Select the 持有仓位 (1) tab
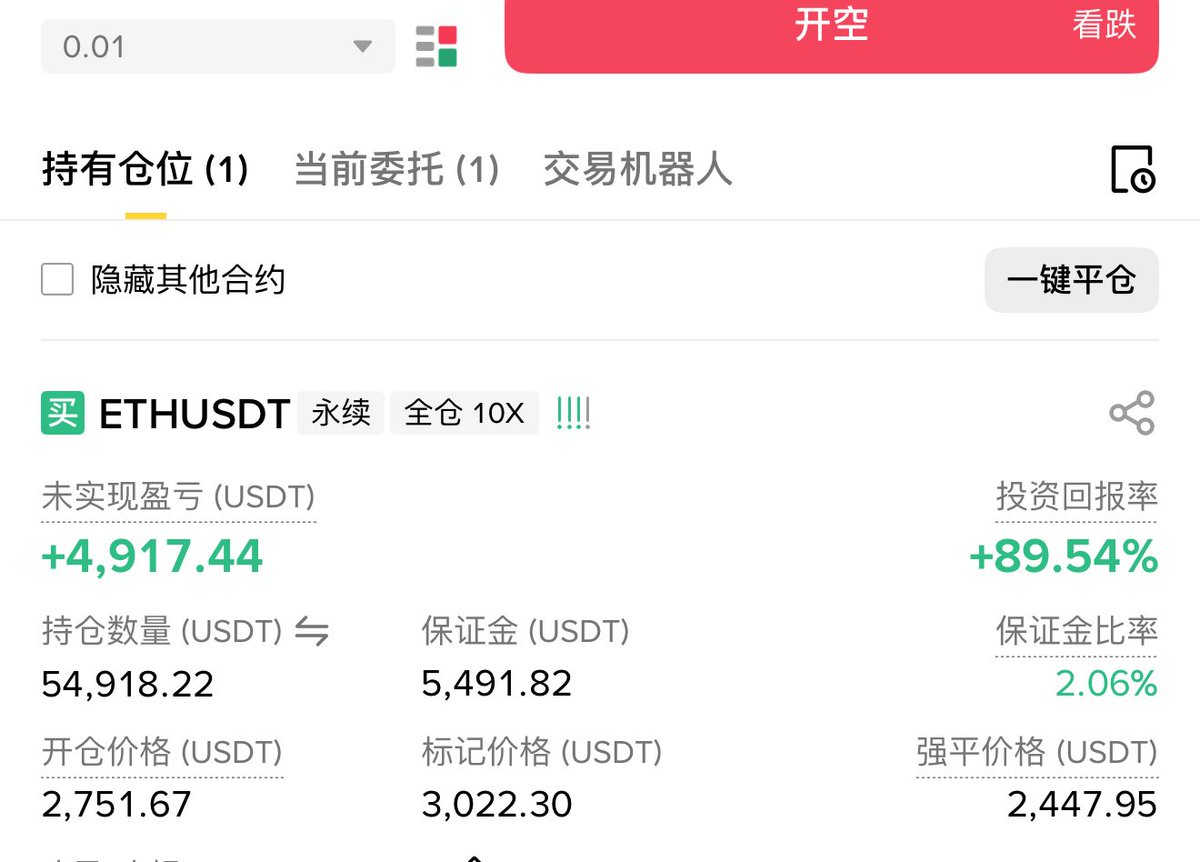 tap(145, 170)
